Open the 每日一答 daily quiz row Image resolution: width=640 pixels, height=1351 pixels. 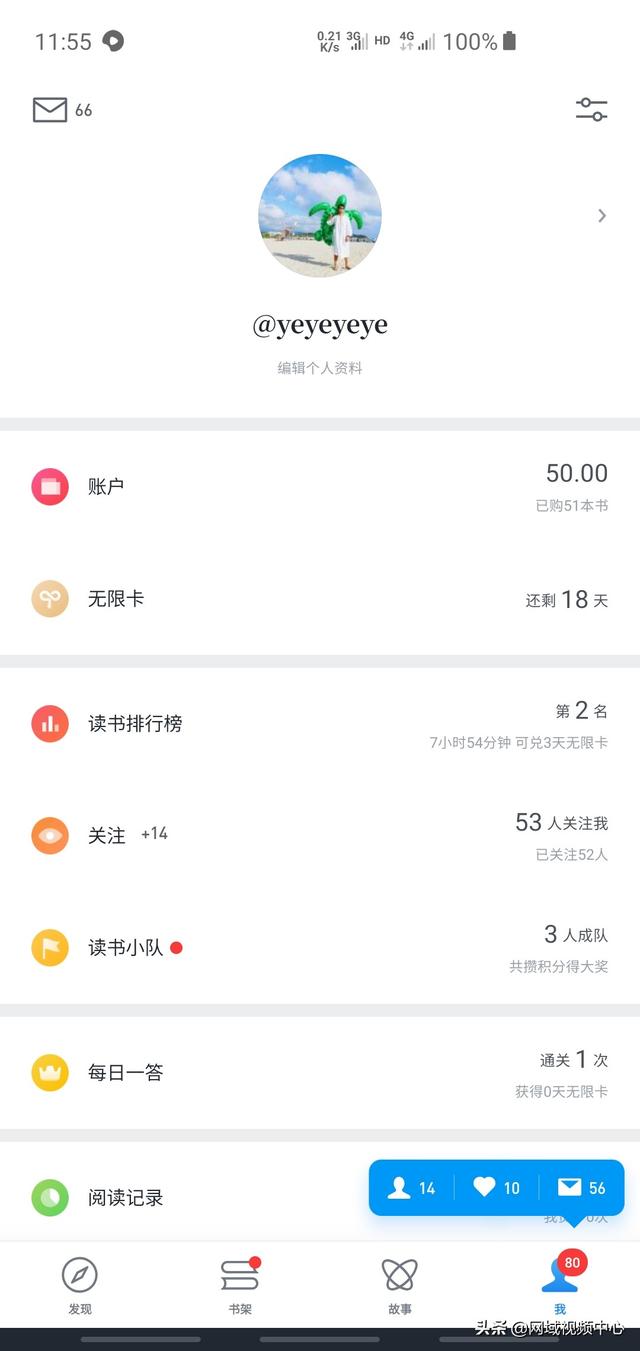click(320, 1073)
